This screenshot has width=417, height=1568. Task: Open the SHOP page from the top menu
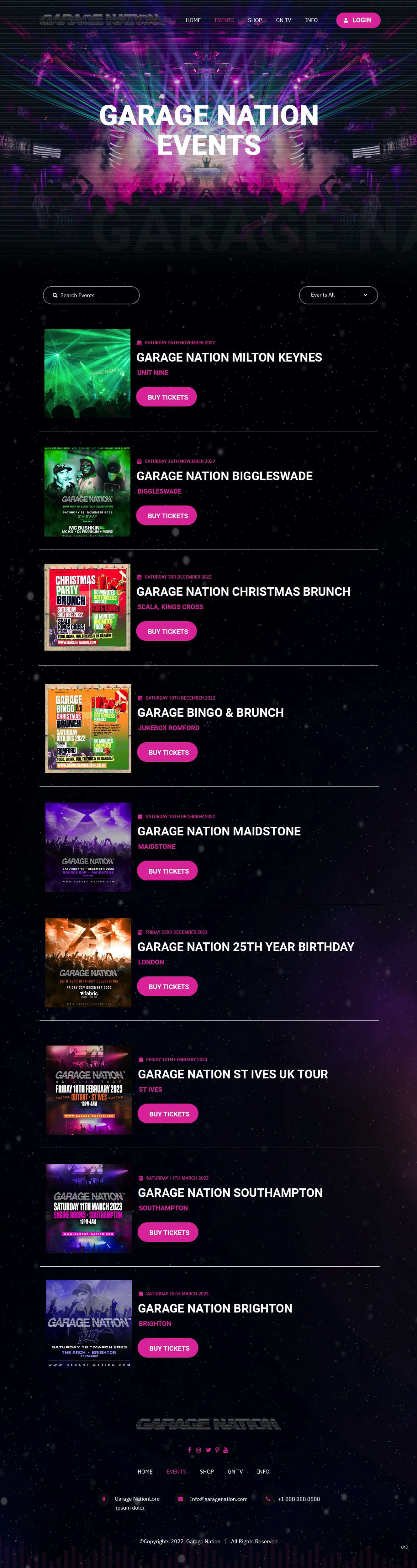point(255,20)
